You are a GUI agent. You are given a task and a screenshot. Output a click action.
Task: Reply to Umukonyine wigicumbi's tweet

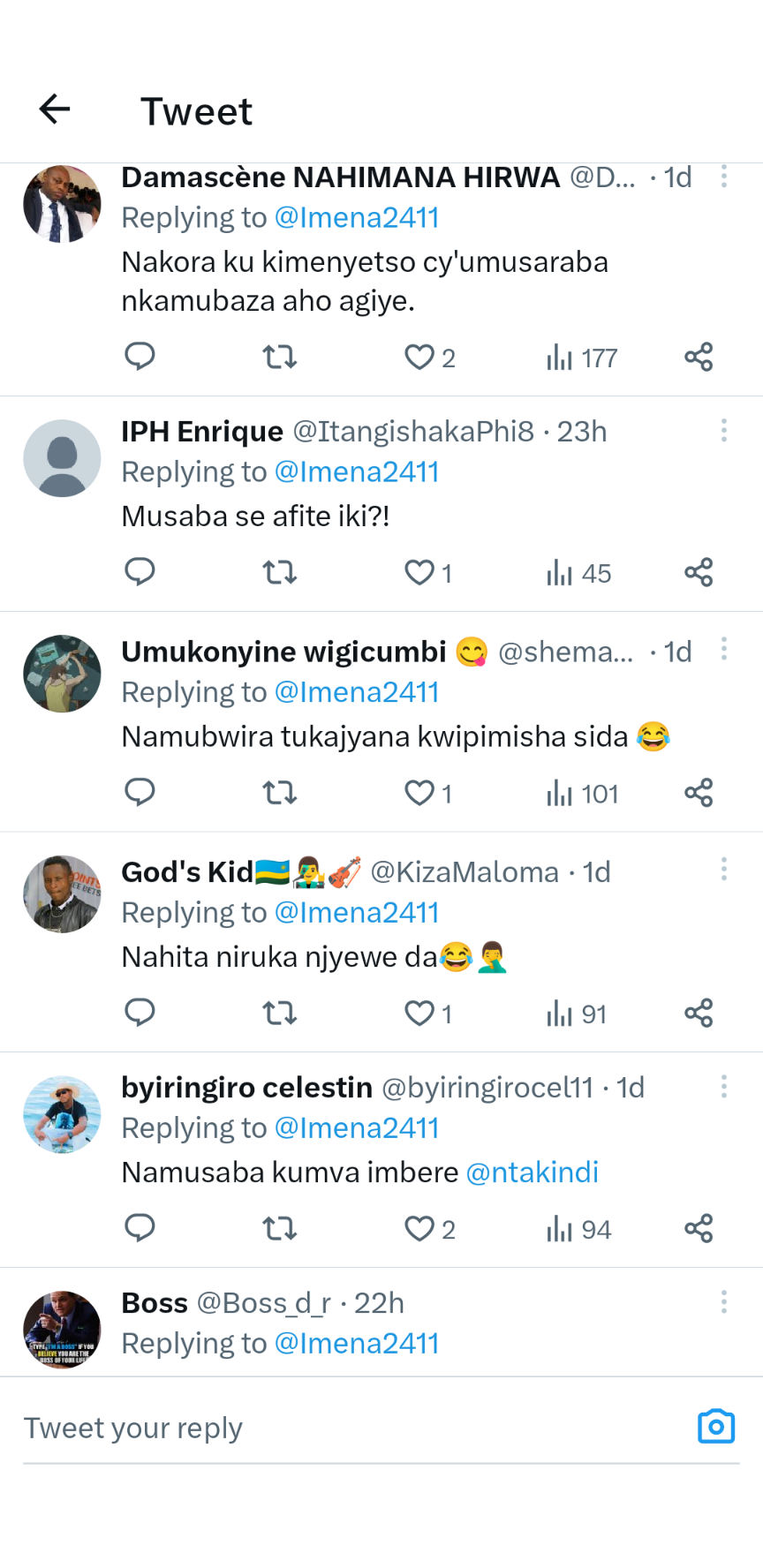tap(140, 793)
